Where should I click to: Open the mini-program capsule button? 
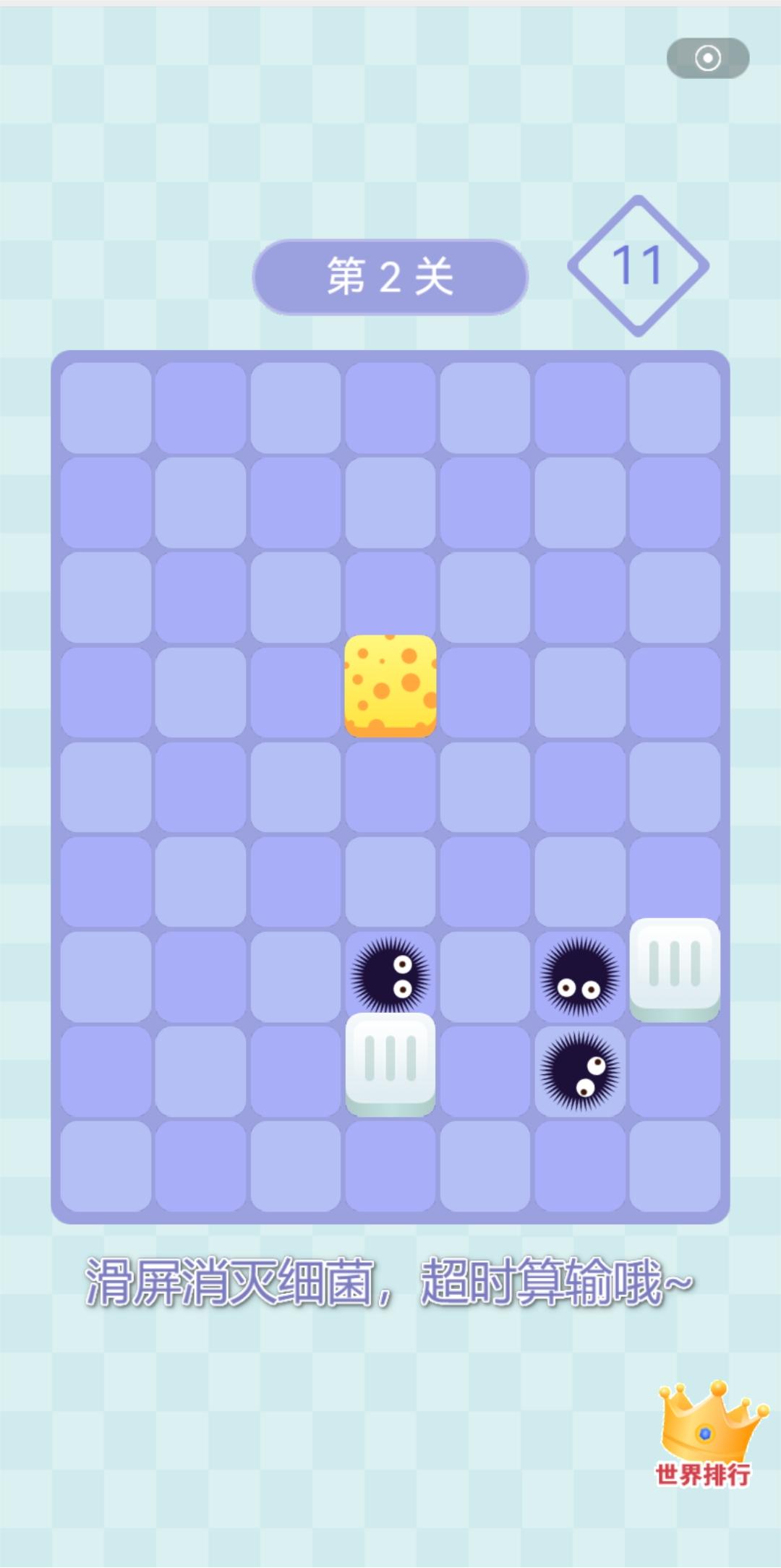coord(707,58)
